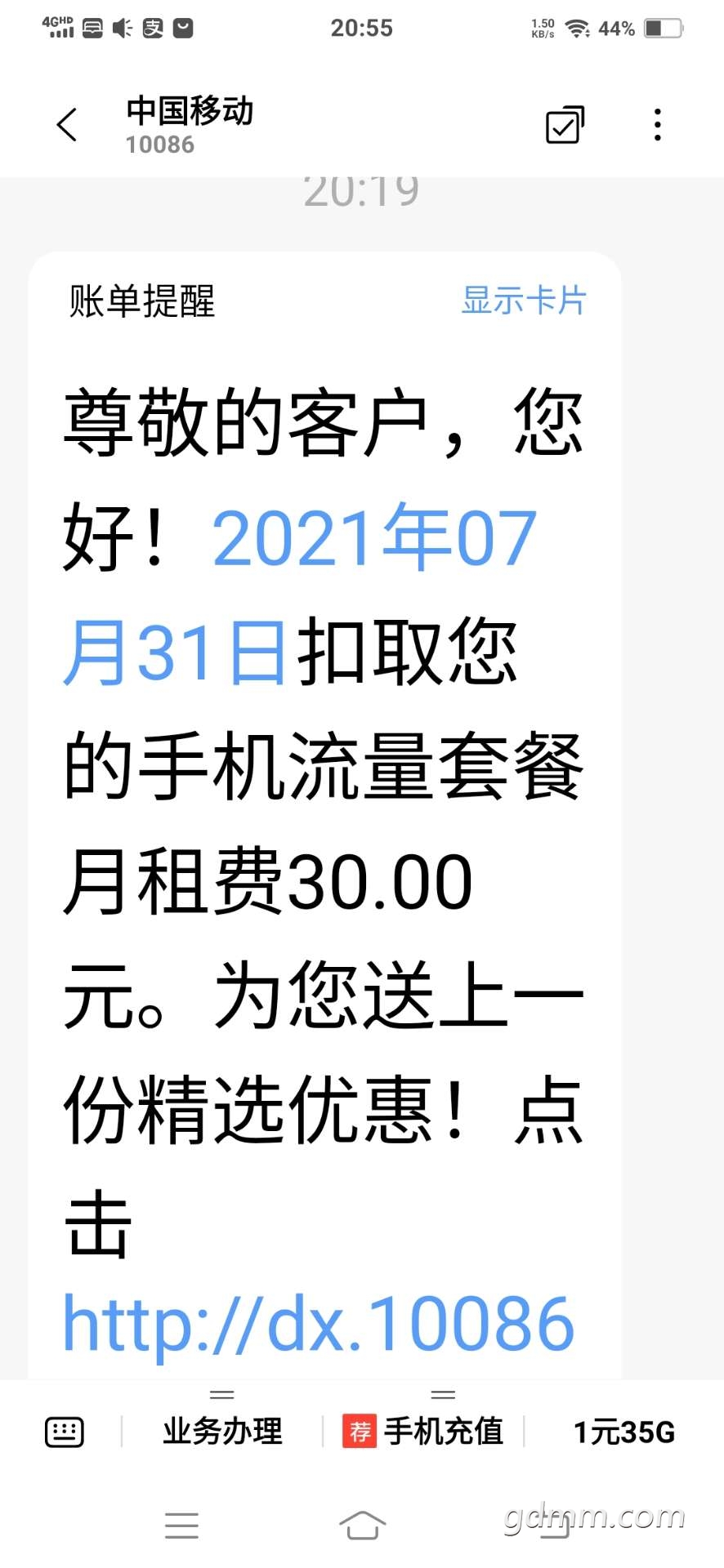
Task: Tap the system home button
Action: coord(362,1525)
